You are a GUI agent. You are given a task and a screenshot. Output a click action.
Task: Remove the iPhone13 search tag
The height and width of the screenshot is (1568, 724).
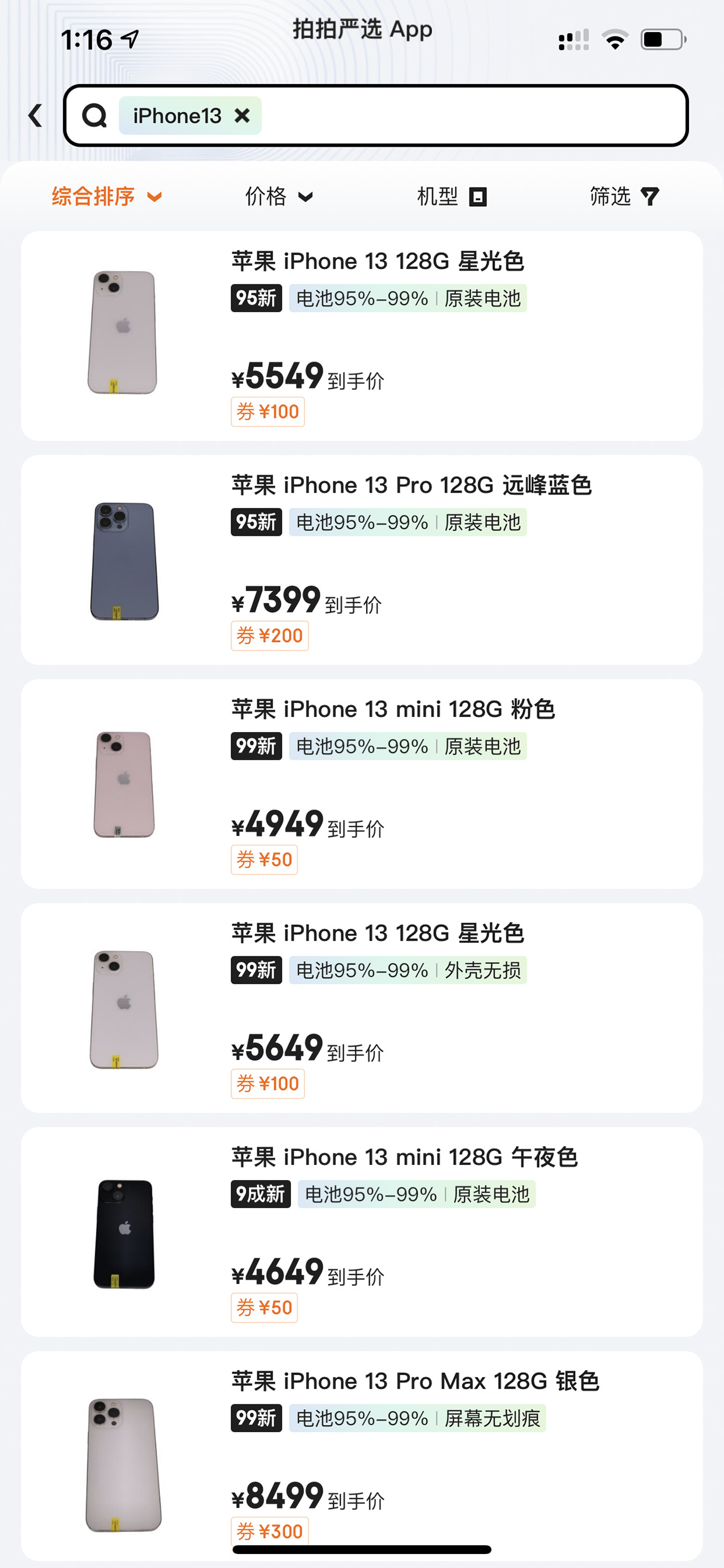coord(242,115)
